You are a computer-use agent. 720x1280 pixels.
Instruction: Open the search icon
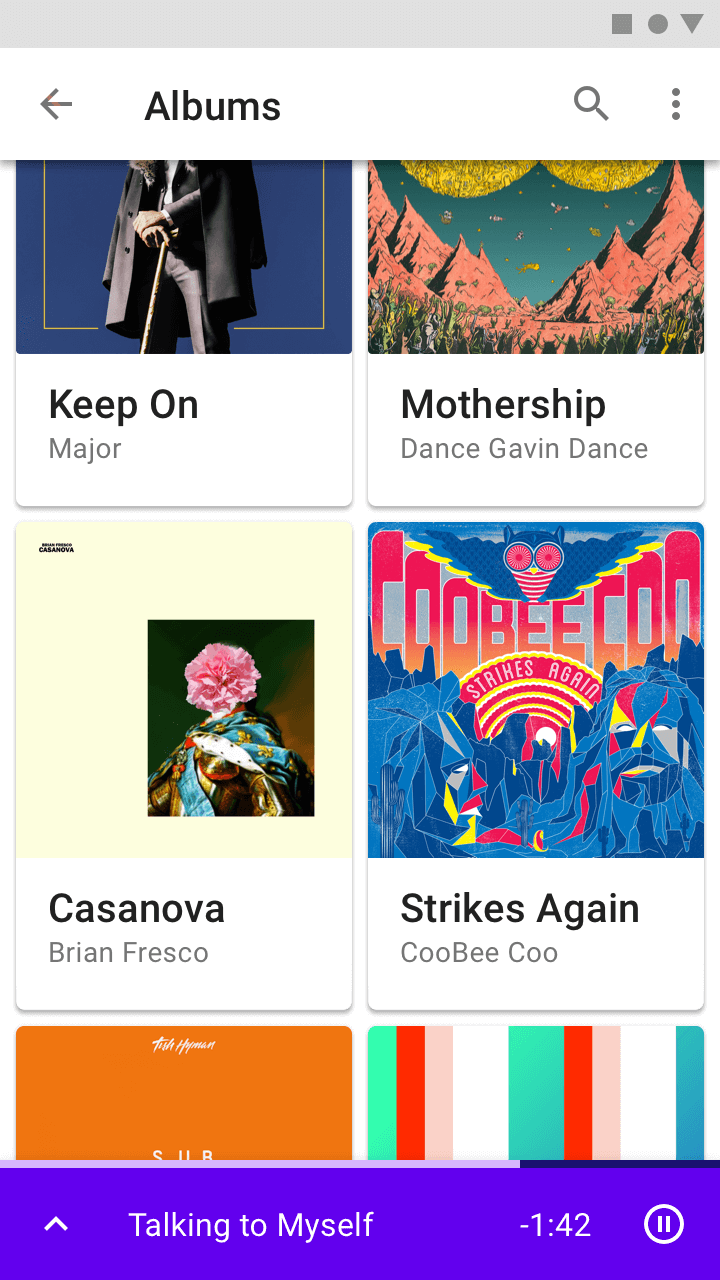pos(591,104)
